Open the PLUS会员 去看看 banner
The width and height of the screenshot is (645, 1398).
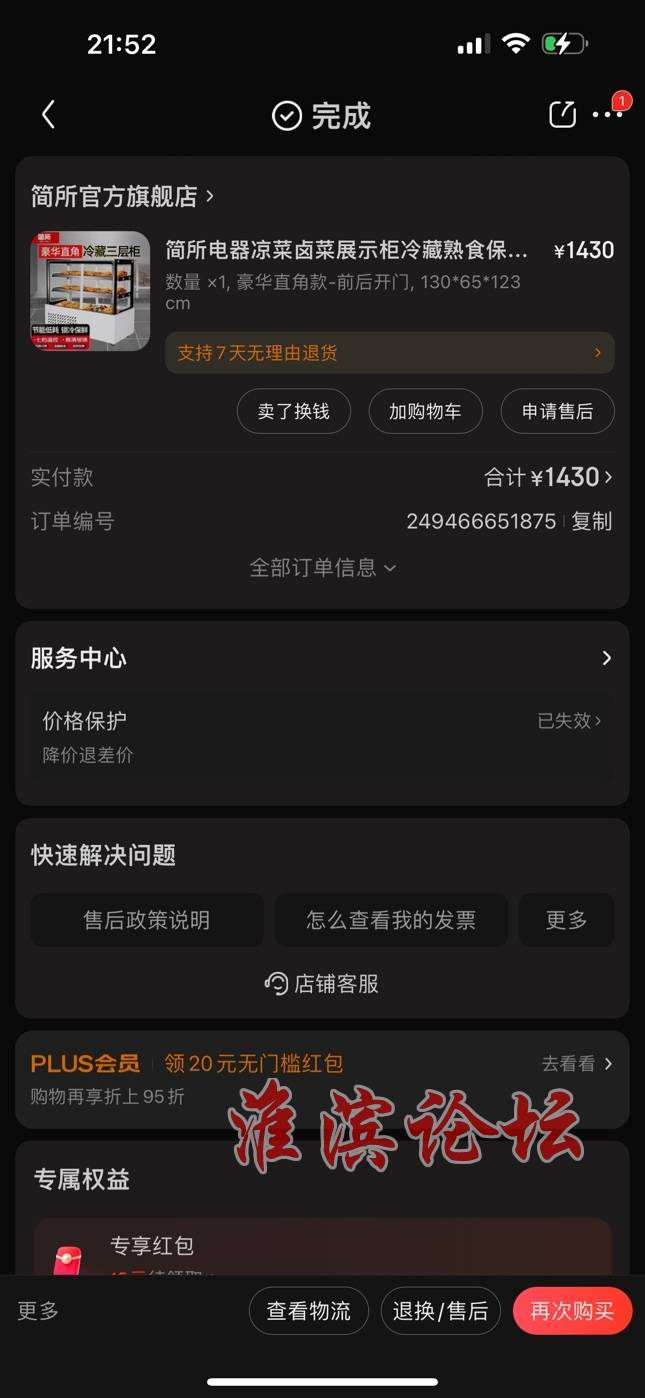coord(576,1064)
